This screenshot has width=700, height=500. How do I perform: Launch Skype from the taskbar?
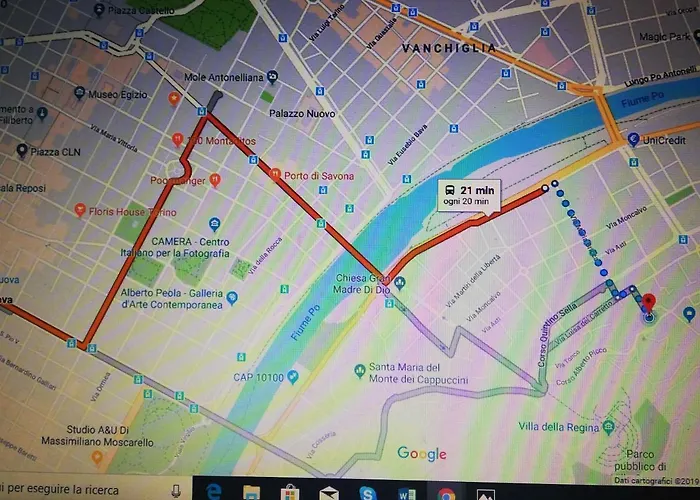click(x=368, y=491)
